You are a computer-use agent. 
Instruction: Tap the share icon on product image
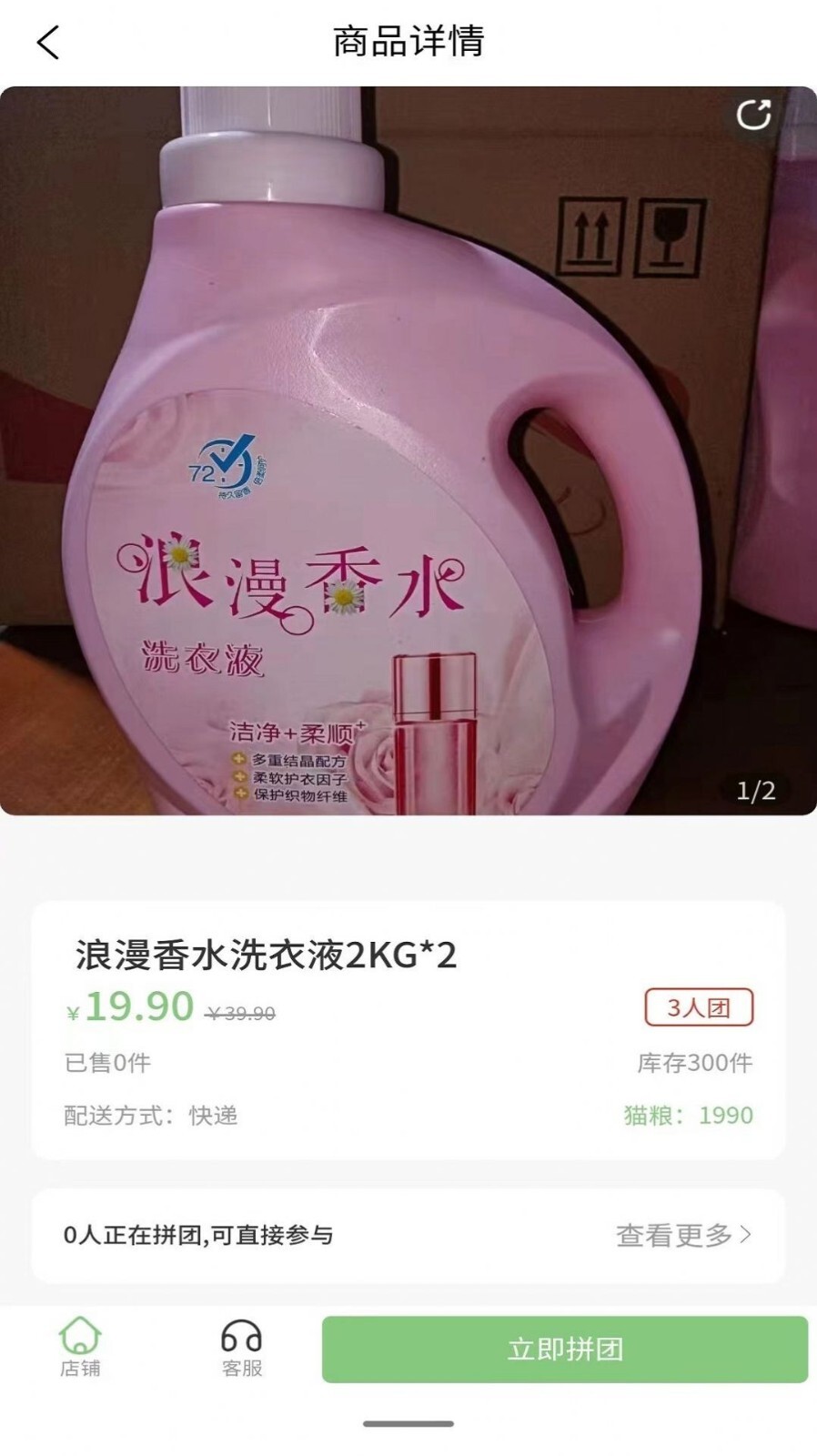(x=753, y=116)
